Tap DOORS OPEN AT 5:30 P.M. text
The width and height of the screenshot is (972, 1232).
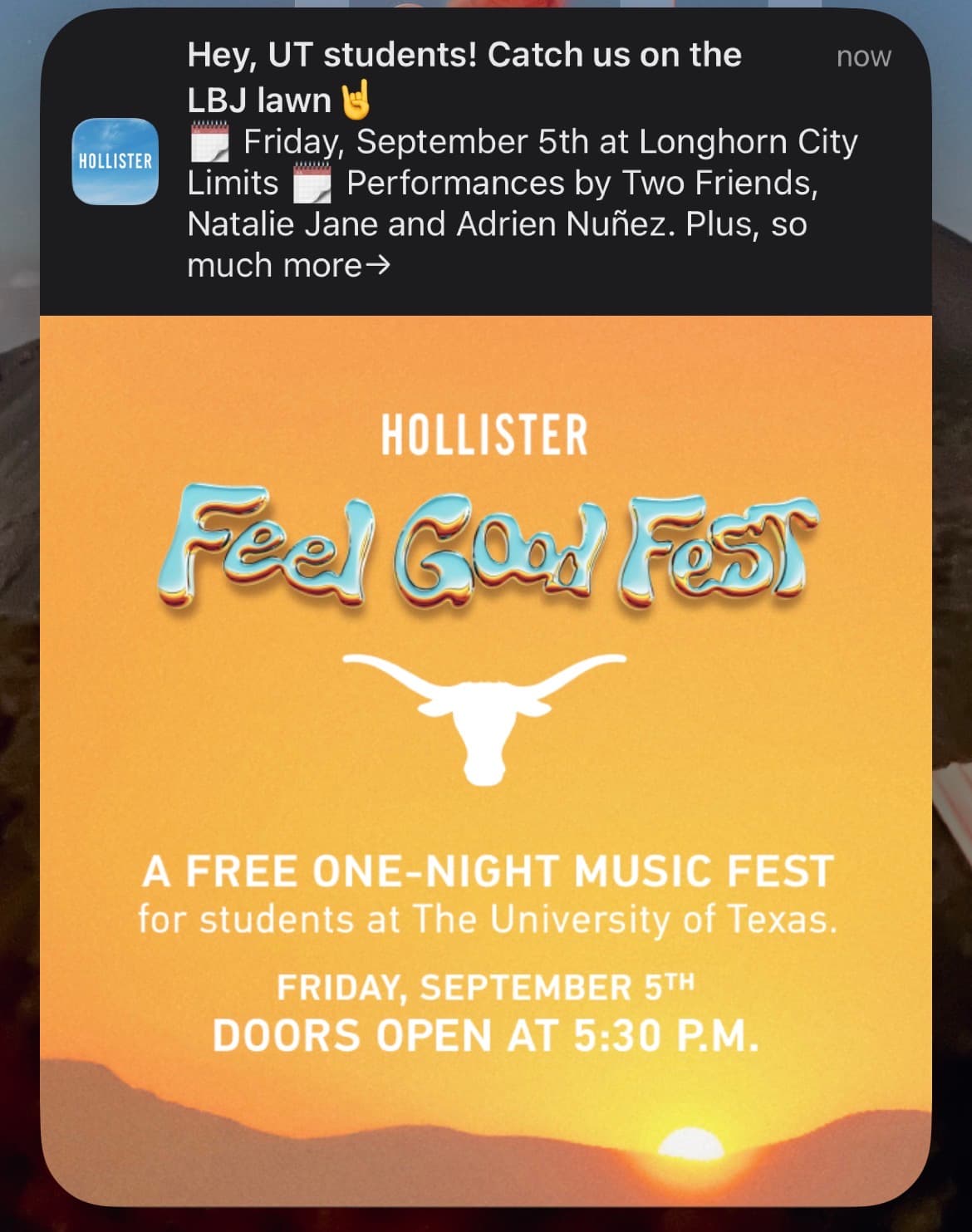pyautogui.click(x=486, y=1035)
